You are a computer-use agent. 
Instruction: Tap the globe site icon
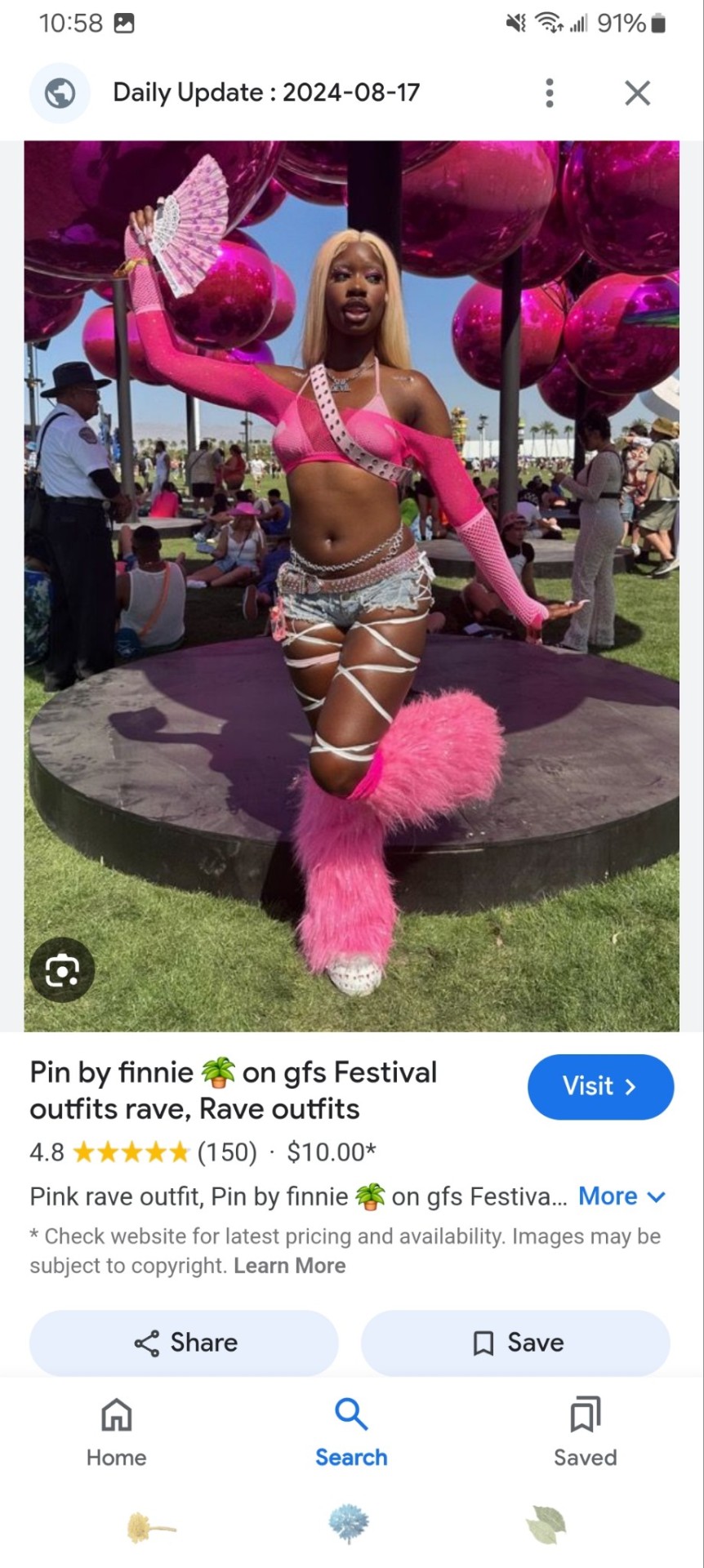(60, 93)
